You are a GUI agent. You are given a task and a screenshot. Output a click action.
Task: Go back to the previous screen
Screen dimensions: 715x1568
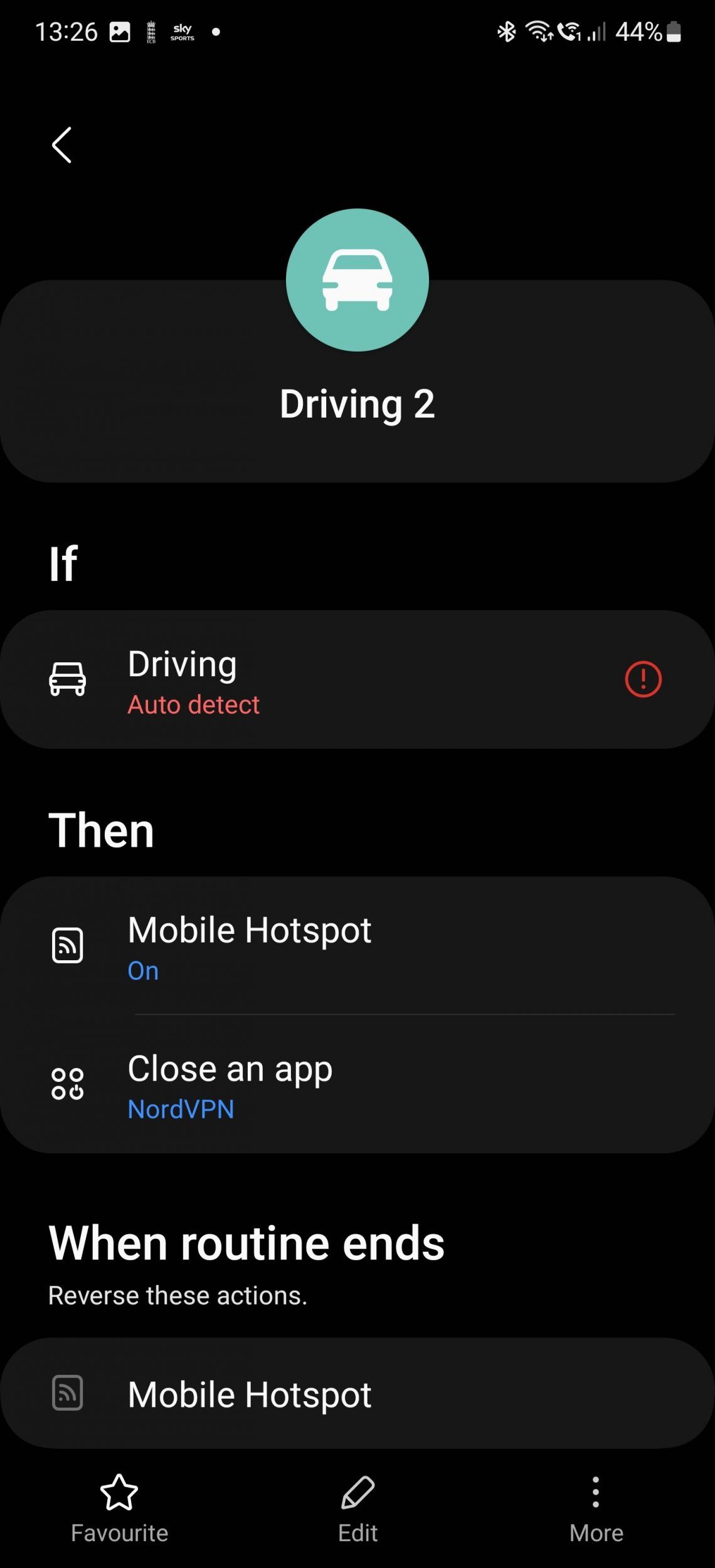[61, 145]
